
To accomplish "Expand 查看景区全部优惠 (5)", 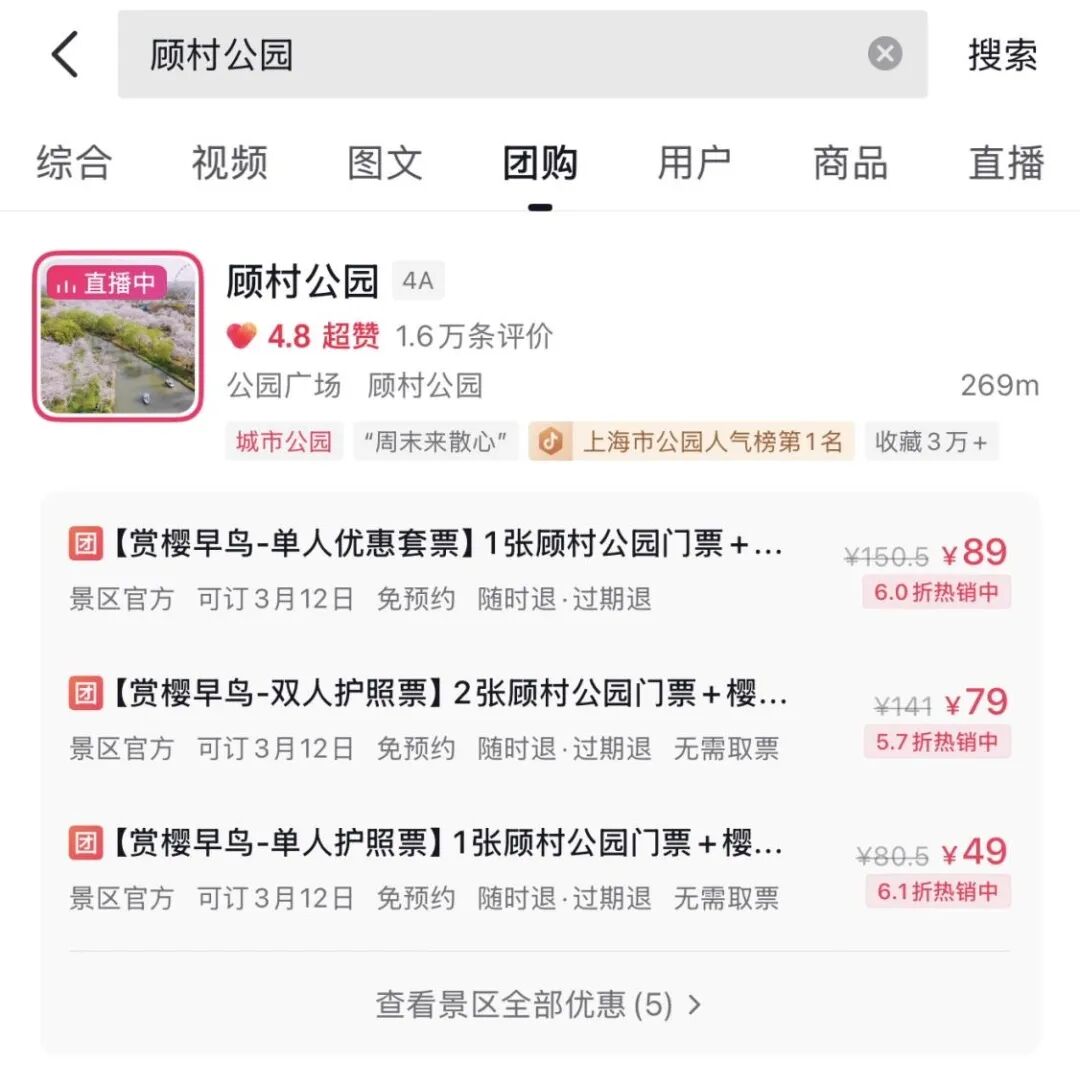I will [x=538, y=1004].
